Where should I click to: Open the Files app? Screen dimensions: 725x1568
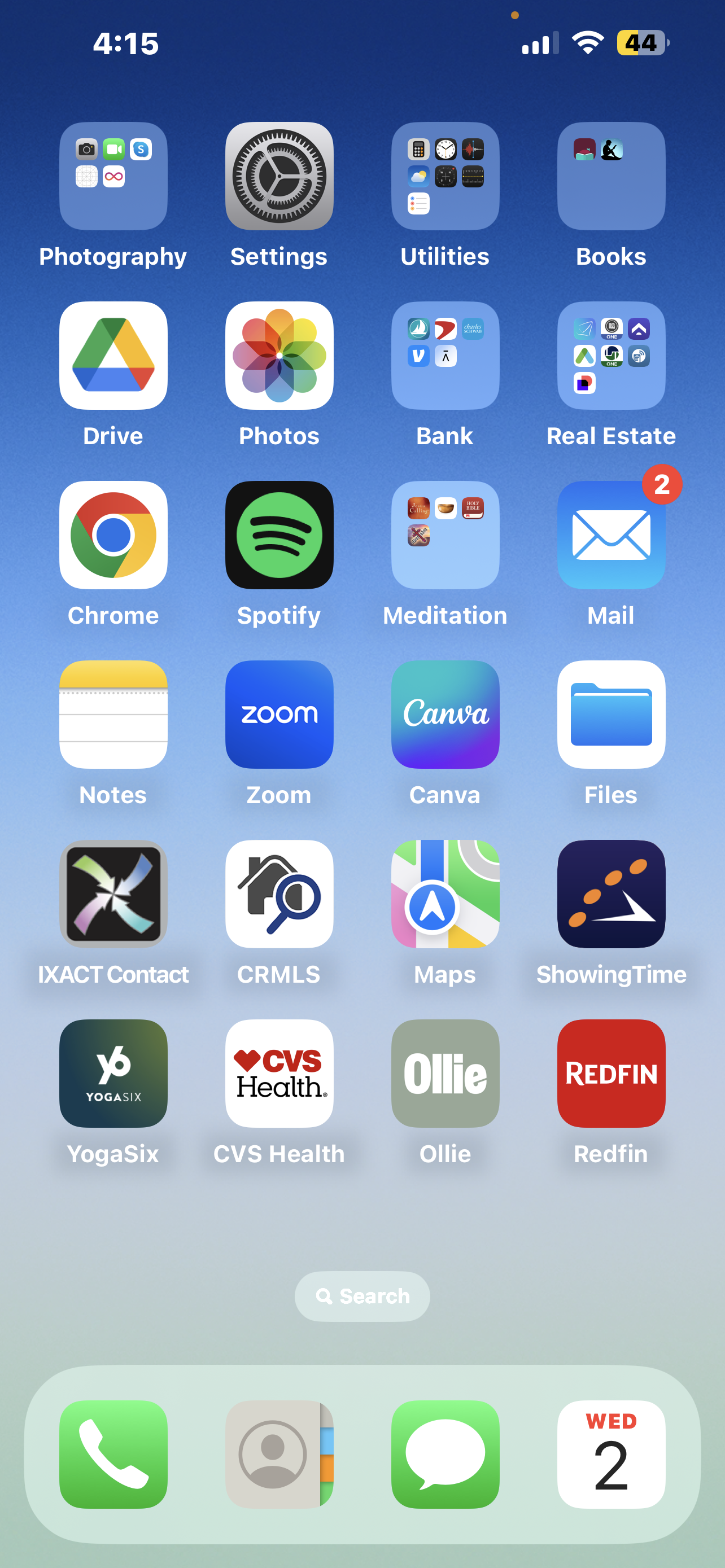click(611, 715)
